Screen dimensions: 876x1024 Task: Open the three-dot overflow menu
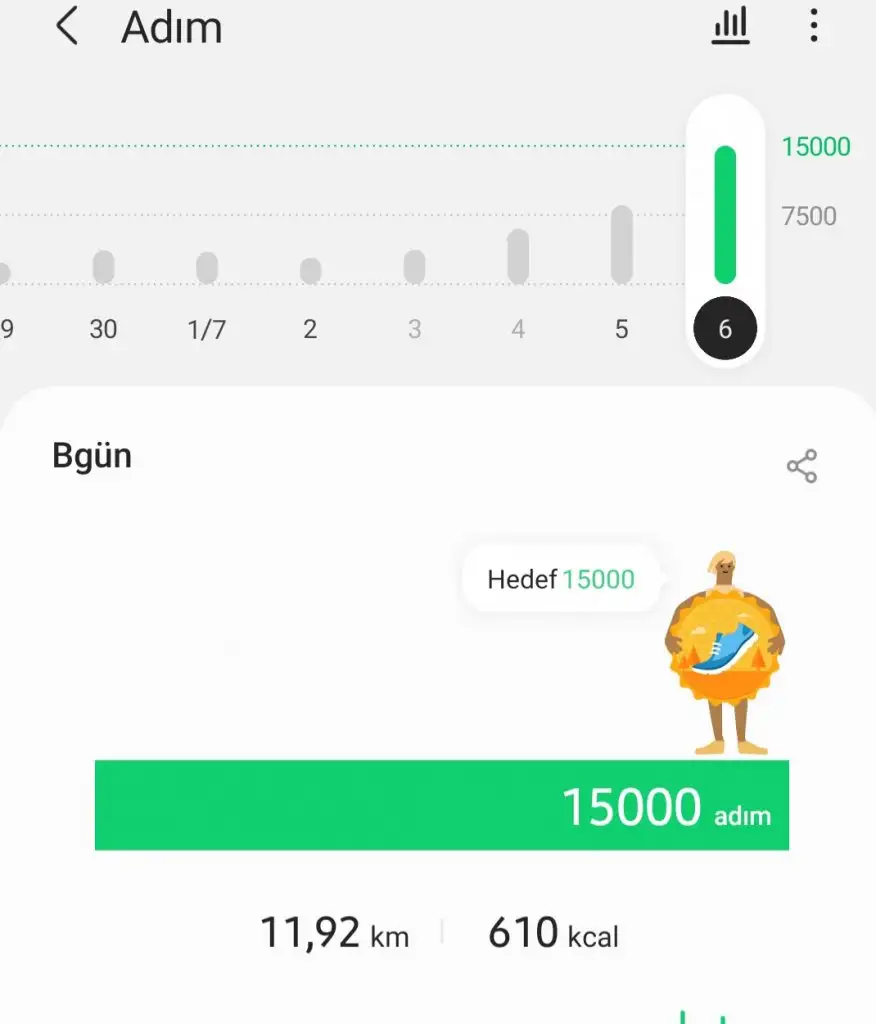pyautogui.click(x=814, y=26)
